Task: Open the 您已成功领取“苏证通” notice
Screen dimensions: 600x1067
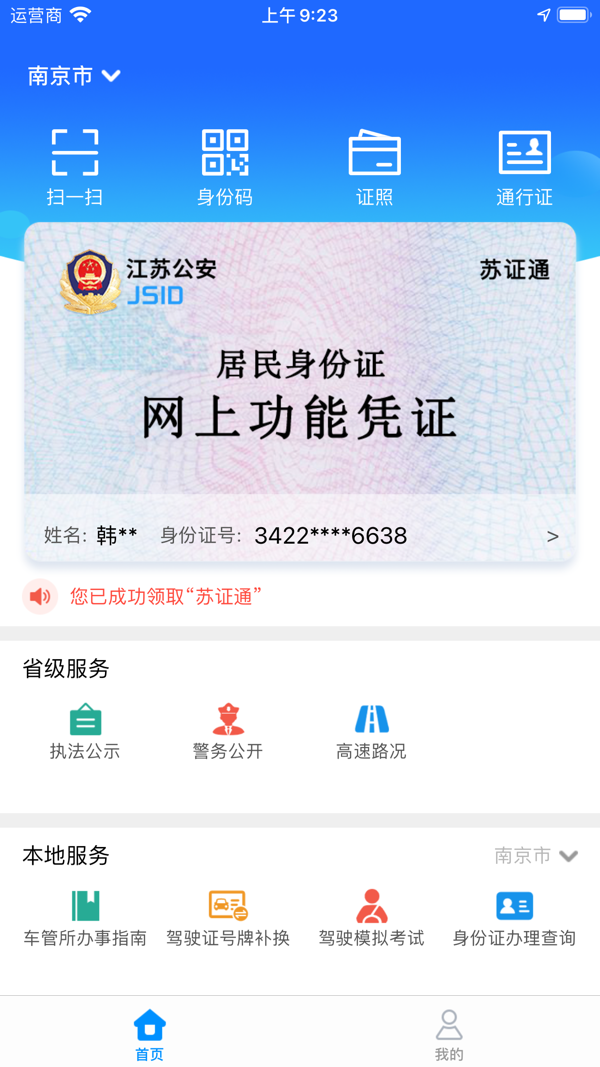Action: coord(166,597)
